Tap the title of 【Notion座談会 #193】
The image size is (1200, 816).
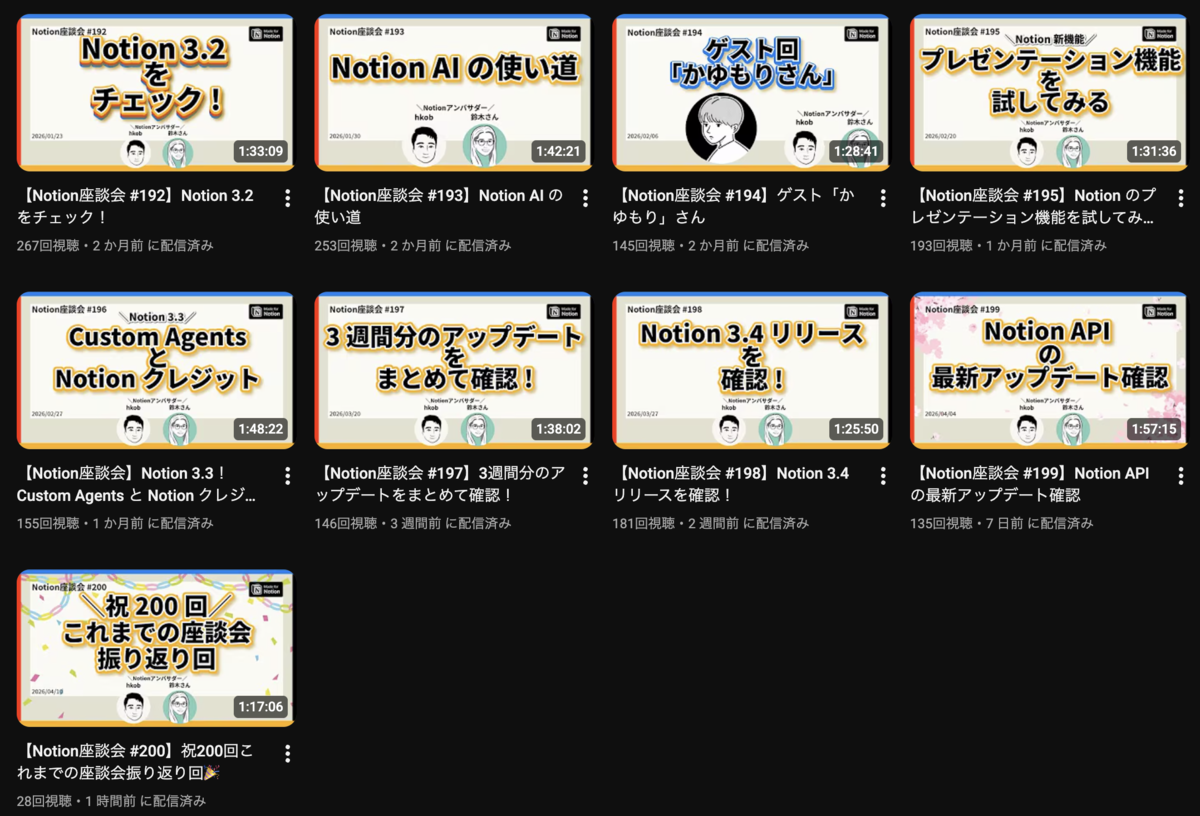[x=440, y=206]
